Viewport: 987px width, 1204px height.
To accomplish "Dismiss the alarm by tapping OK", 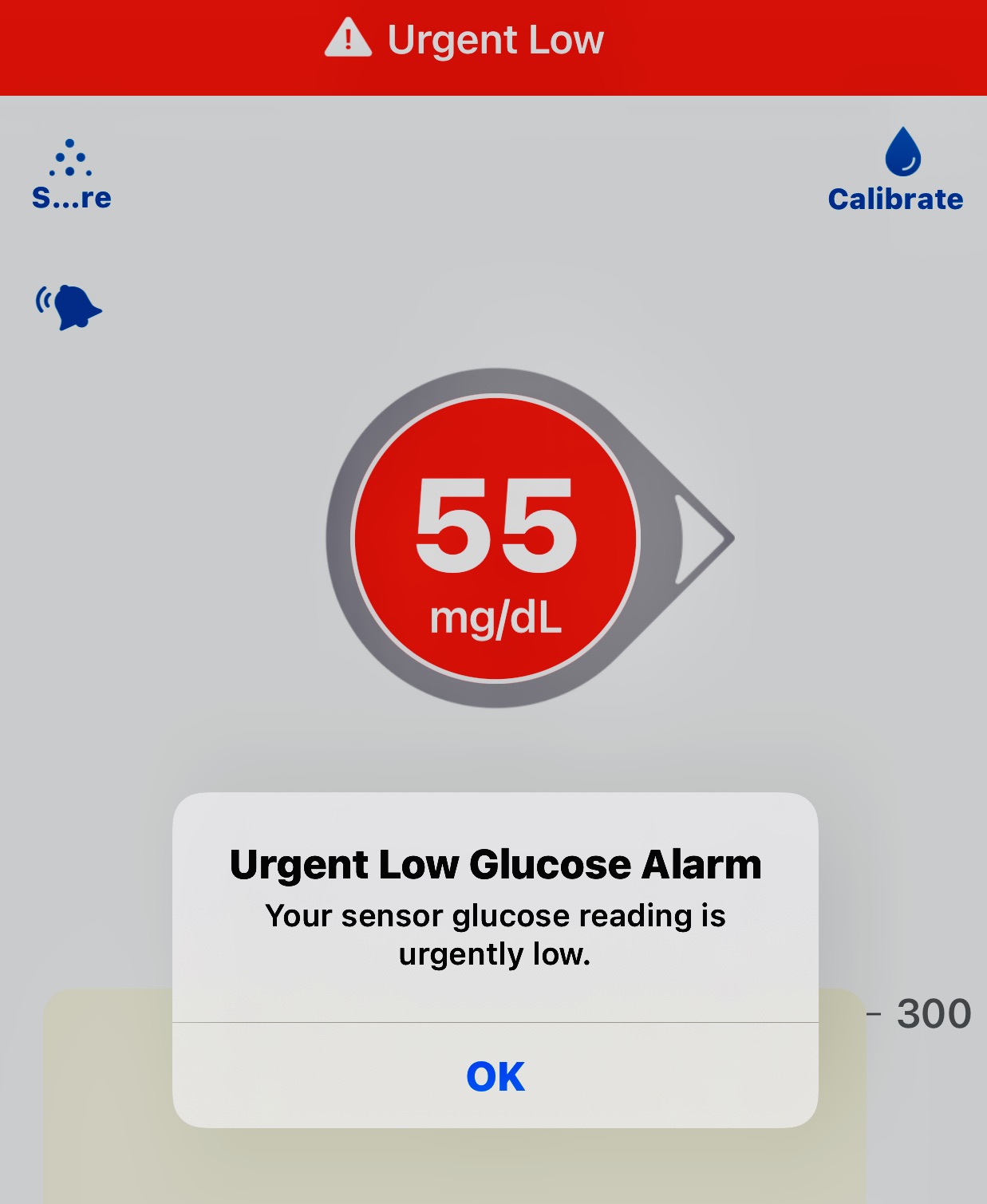I will (495, 1076).
